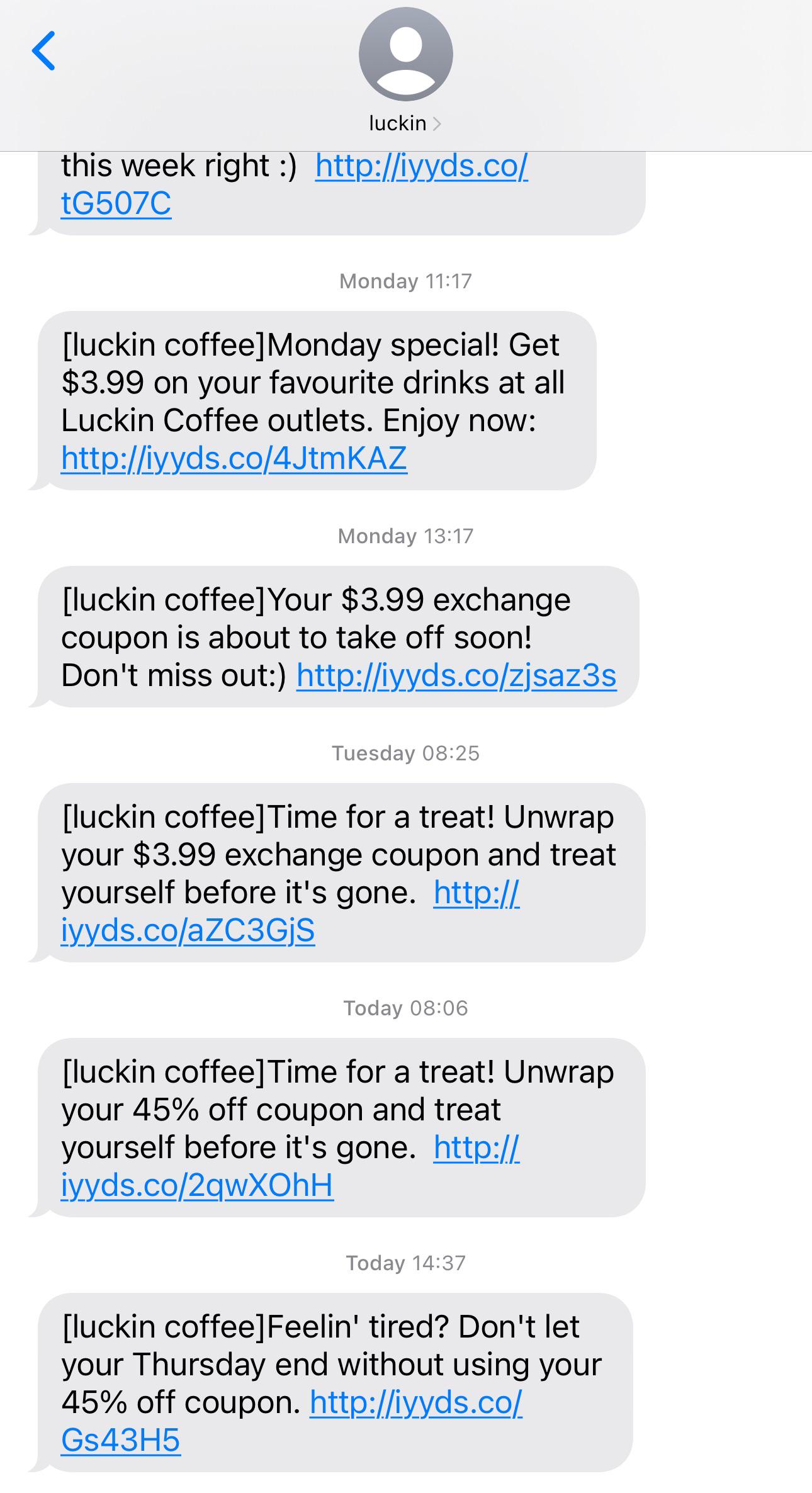Image resolution: width=812 pixels, height=1493 pixels.
Task: Visit the iyyds.co/aZC3GjS link
Action: coord(188,930)
